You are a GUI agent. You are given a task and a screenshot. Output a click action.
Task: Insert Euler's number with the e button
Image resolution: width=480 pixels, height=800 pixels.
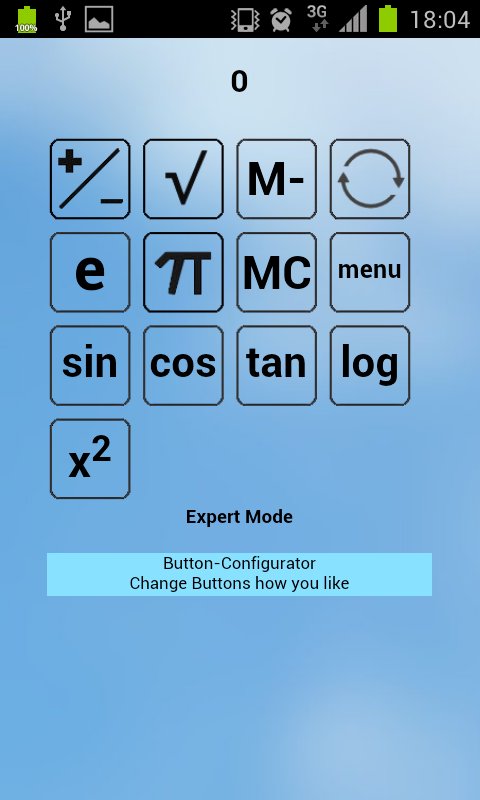pyautogui.click(x=90, y=272)
